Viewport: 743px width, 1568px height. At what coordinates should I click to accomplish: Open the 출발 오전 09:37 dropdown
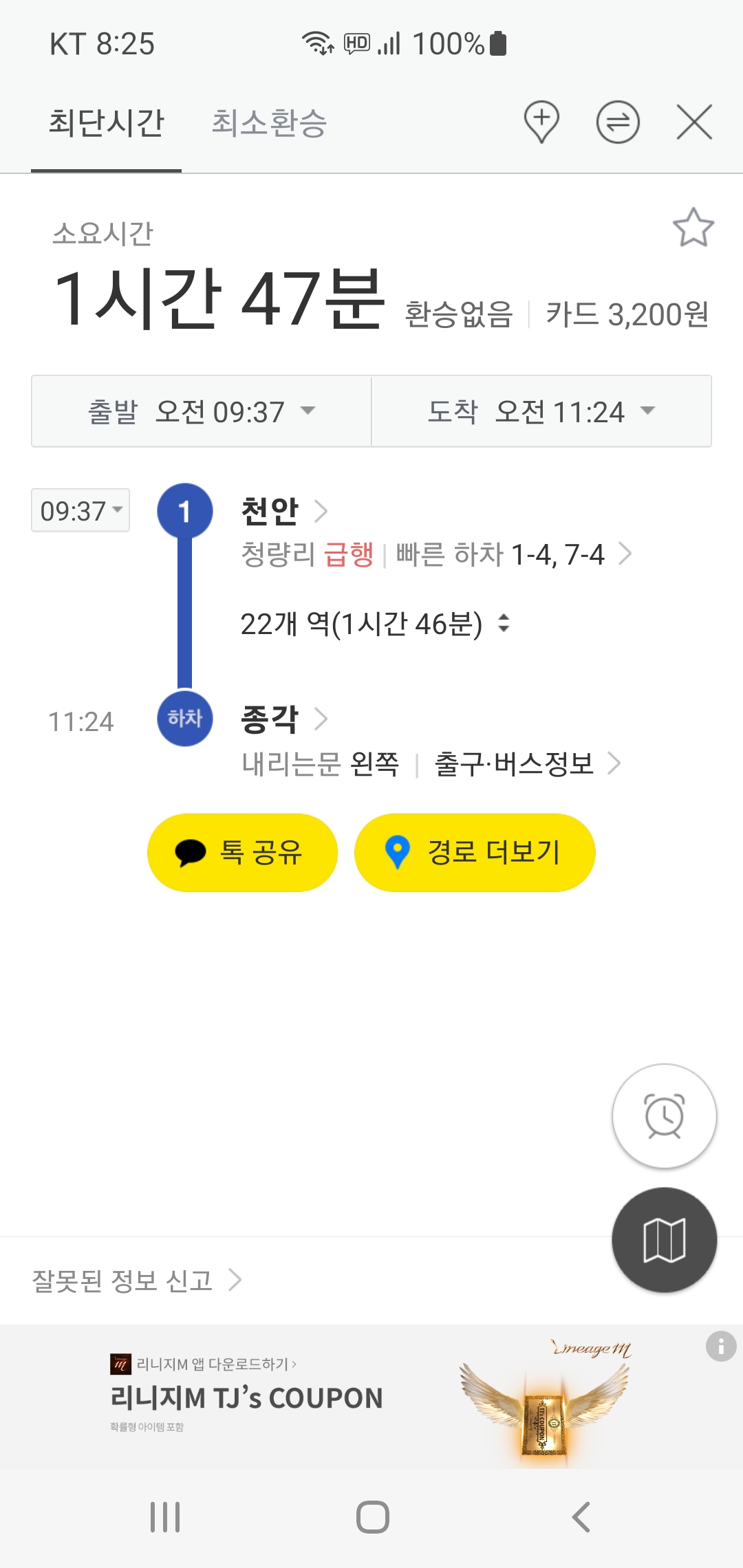(202, 411)
